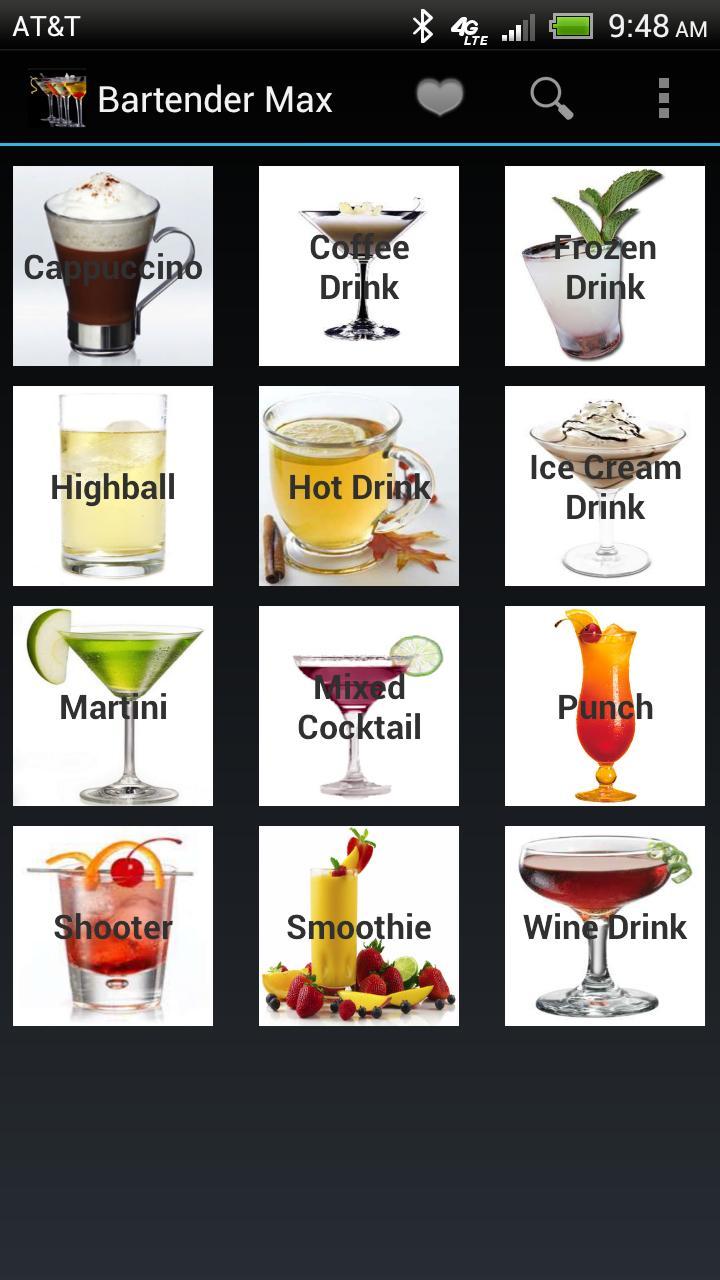This screenshot has height=1280, width=720.
Task: Open the Highball category
Action: coord(112,485)
